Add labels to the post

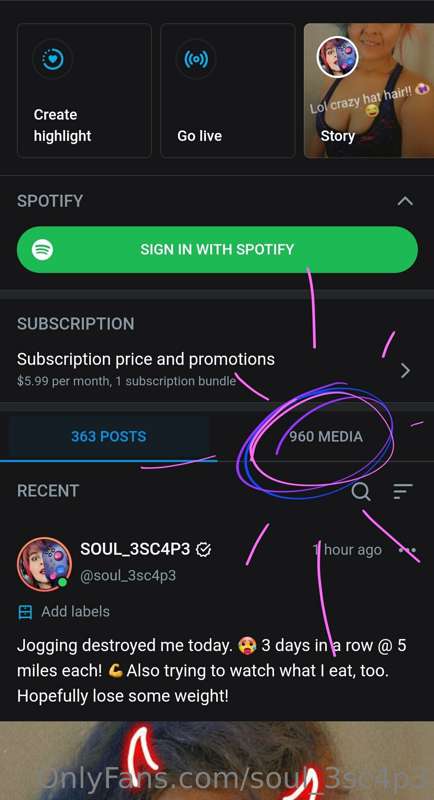[64, 612]
